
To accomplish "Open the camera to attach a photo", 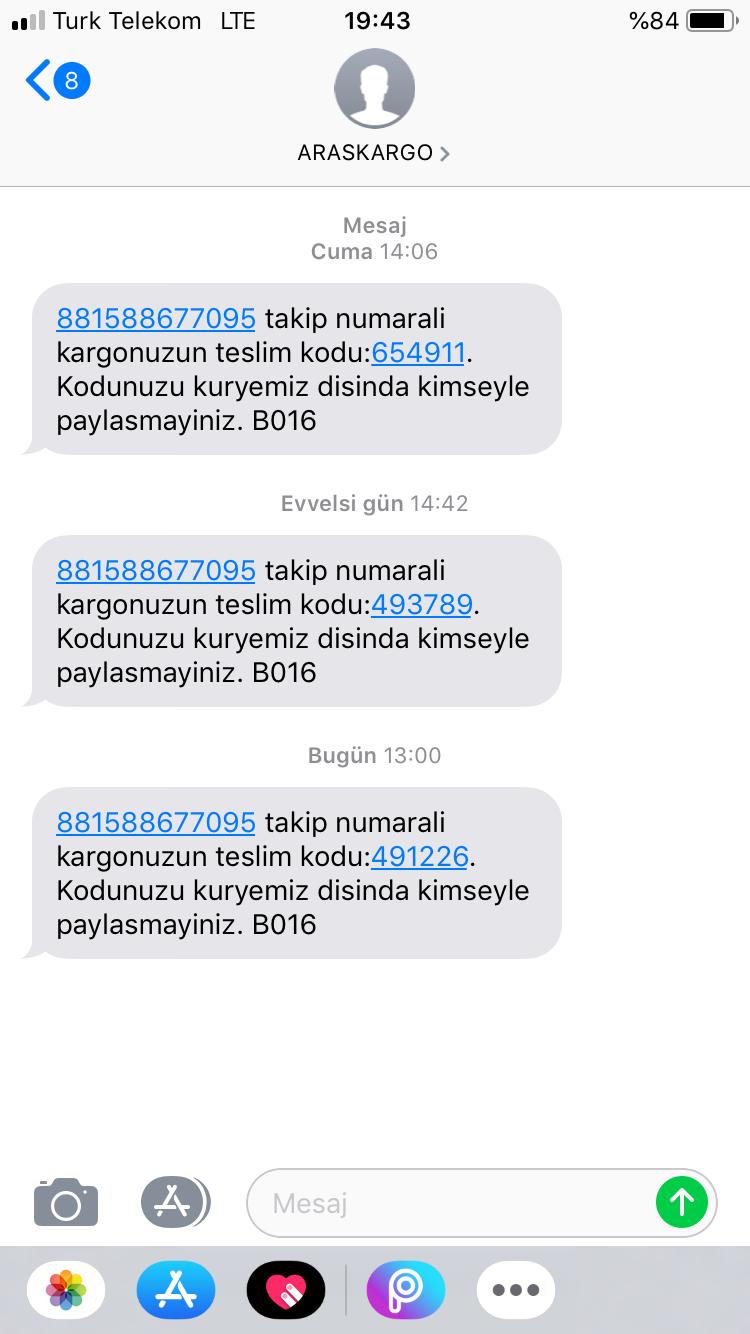I will pyautogui.click(x=66, y=1201).
